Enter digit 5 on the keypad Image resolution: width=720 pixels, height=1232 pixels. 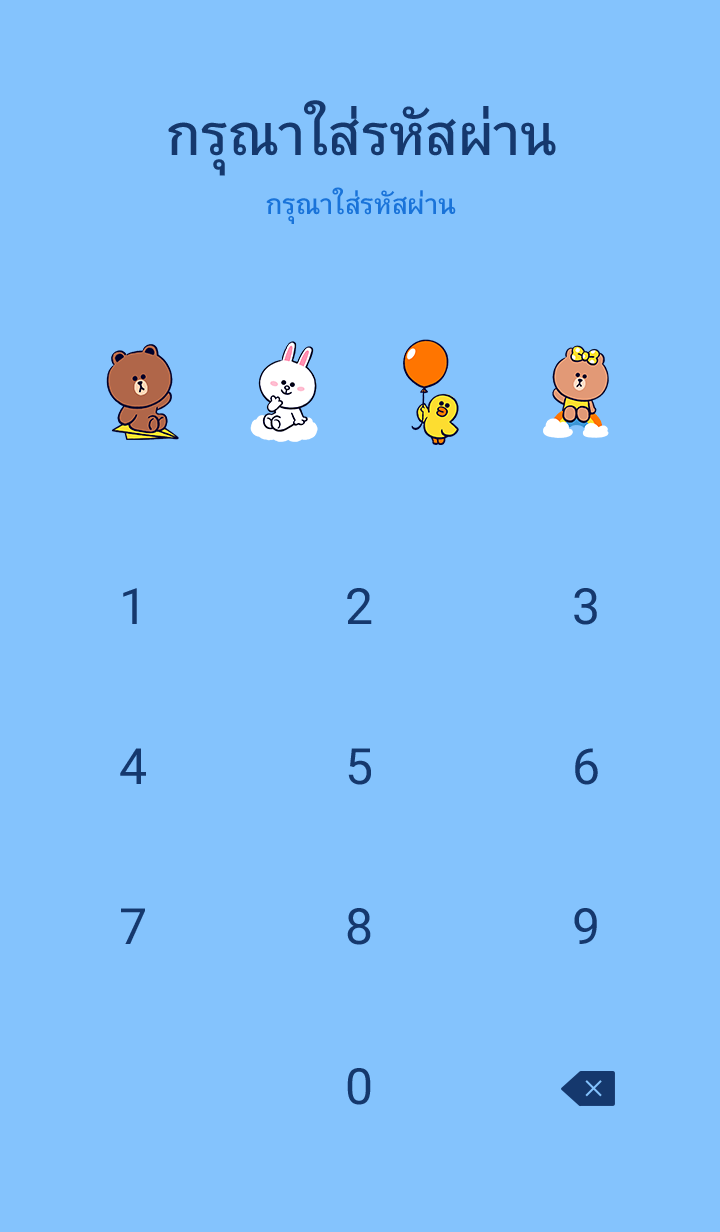359,767
